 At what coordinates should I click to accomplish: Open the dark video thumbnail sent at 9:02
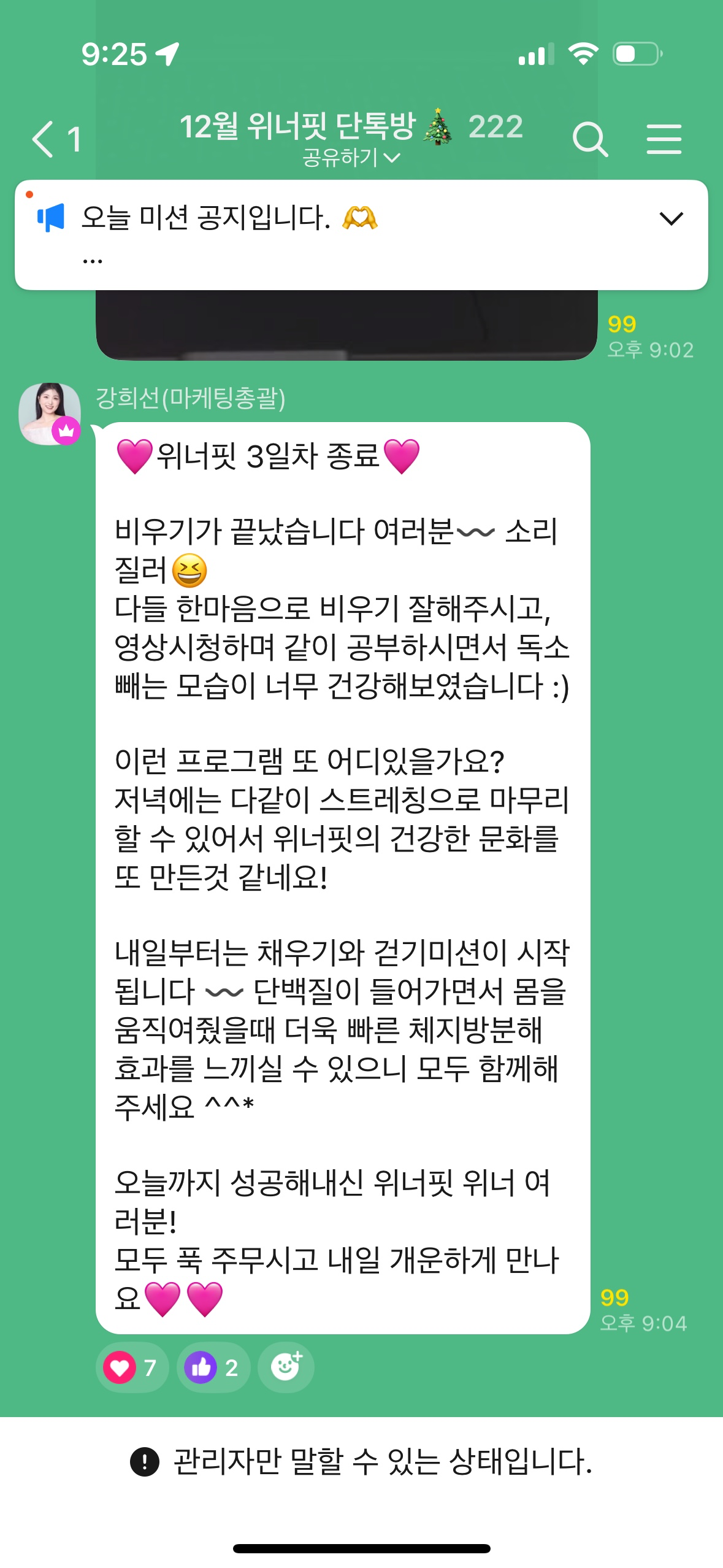pos(346,326)
